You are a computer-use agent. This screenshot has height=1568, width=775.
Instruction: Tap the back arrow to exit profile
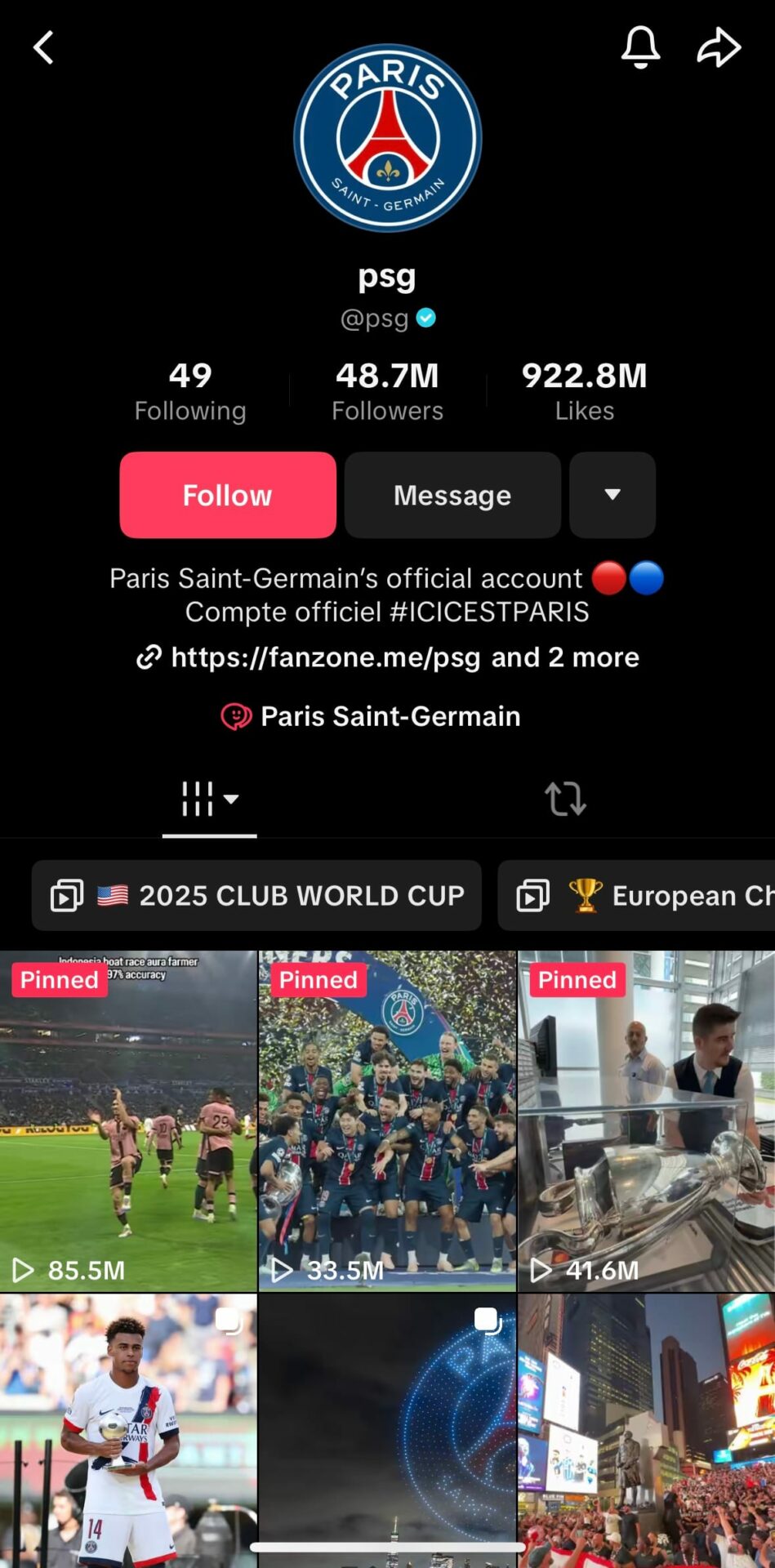(43, 47)
